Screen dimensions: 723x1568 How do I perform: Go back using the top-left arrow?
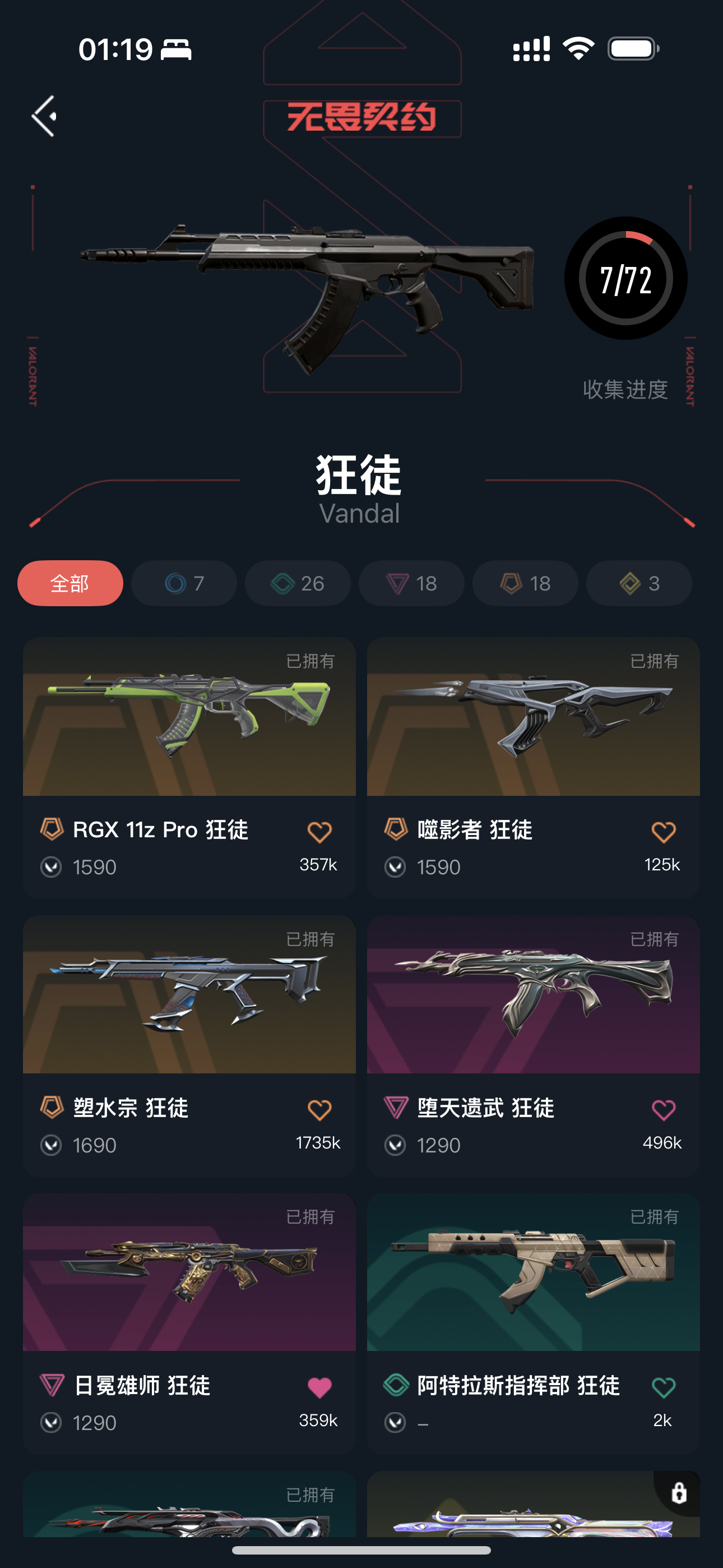pyautogui.click(x=44, y=116)
